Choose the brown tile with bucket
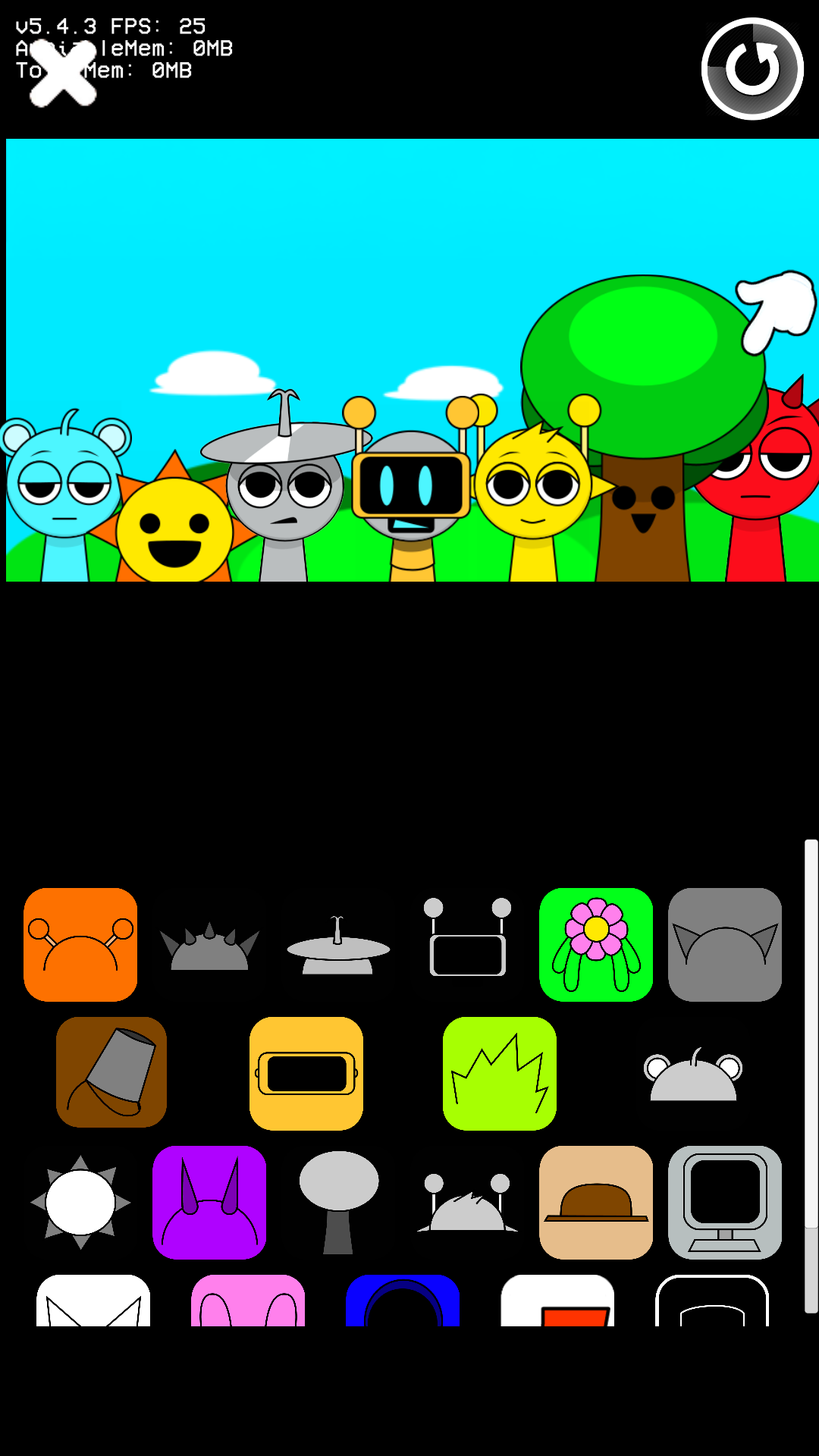Image resolution: width=819 pixels, height=1456 pixels. (x=111, y=1072)
